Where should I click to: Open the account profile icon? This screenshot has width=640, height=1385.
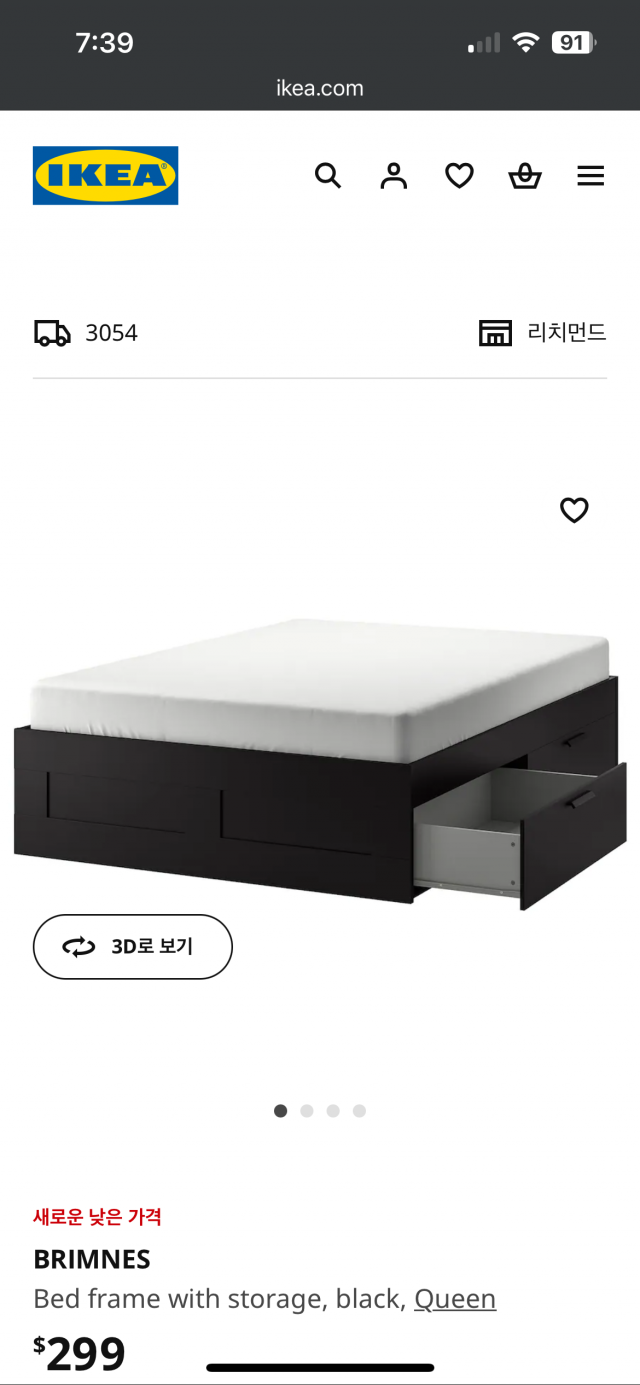(394, 176)
